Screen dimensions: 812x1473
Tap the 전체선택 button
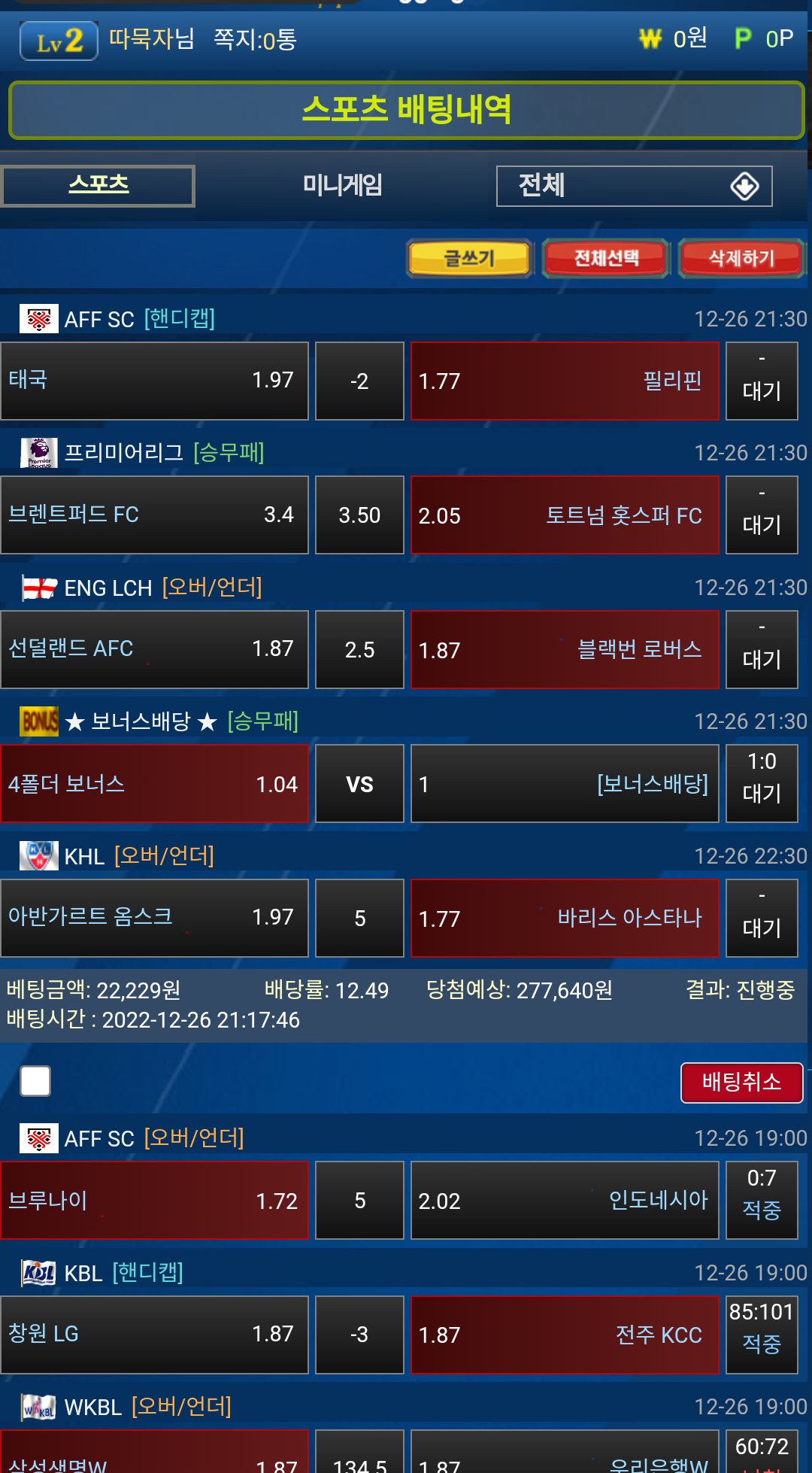point(606,259)
